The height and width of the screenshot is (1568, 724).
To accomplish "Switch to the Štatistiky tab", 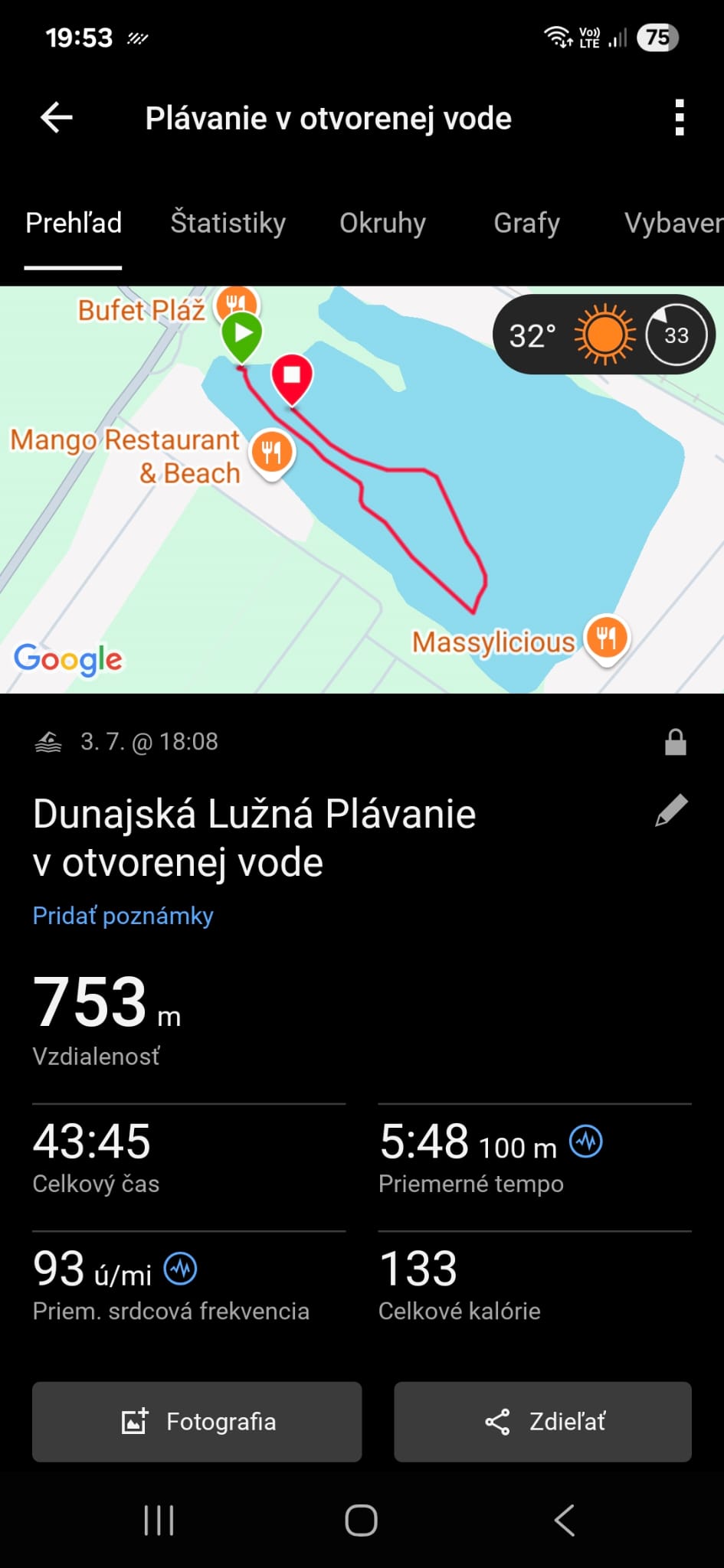I will 228,223.
